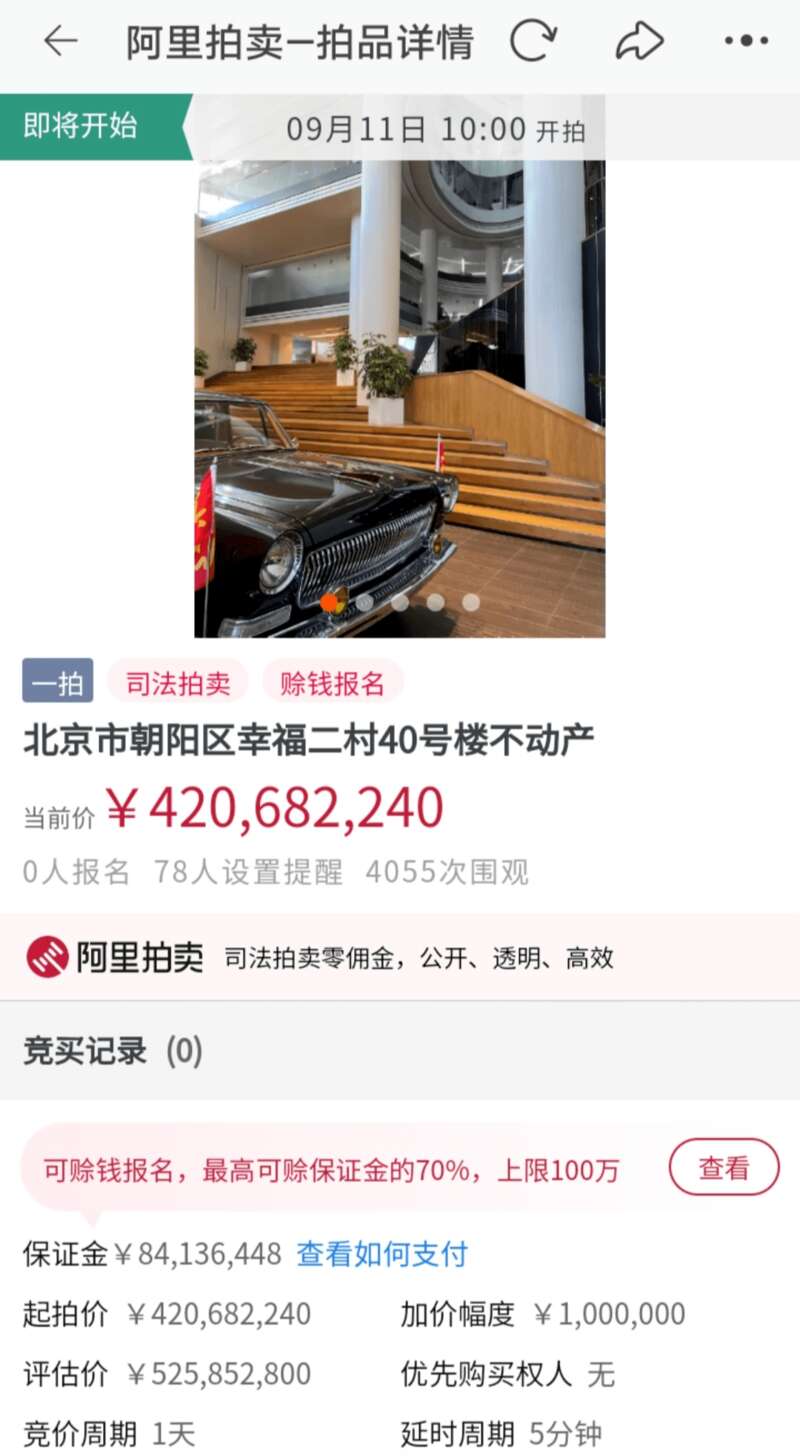Open the three-dot overflow menu
The image size is (800, 1456).
[746, 42]
